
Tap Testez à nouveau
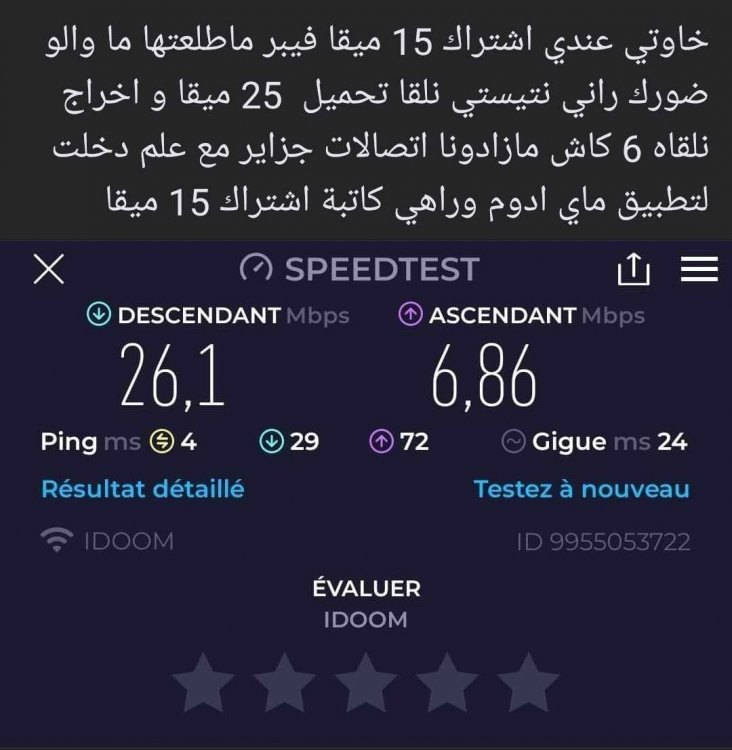point(581,489)
